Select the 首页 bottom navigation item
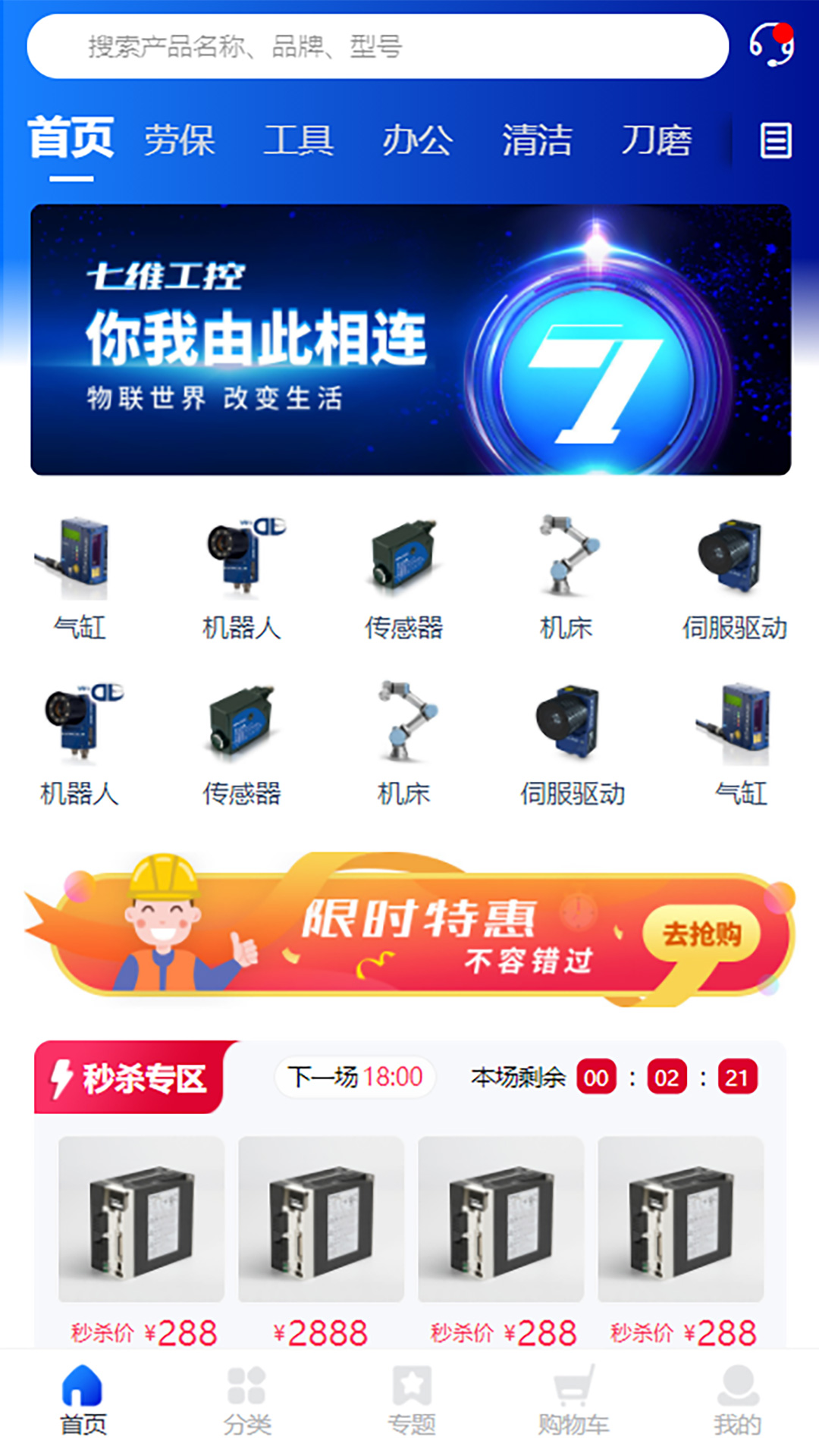 [x=83, y=1401]
